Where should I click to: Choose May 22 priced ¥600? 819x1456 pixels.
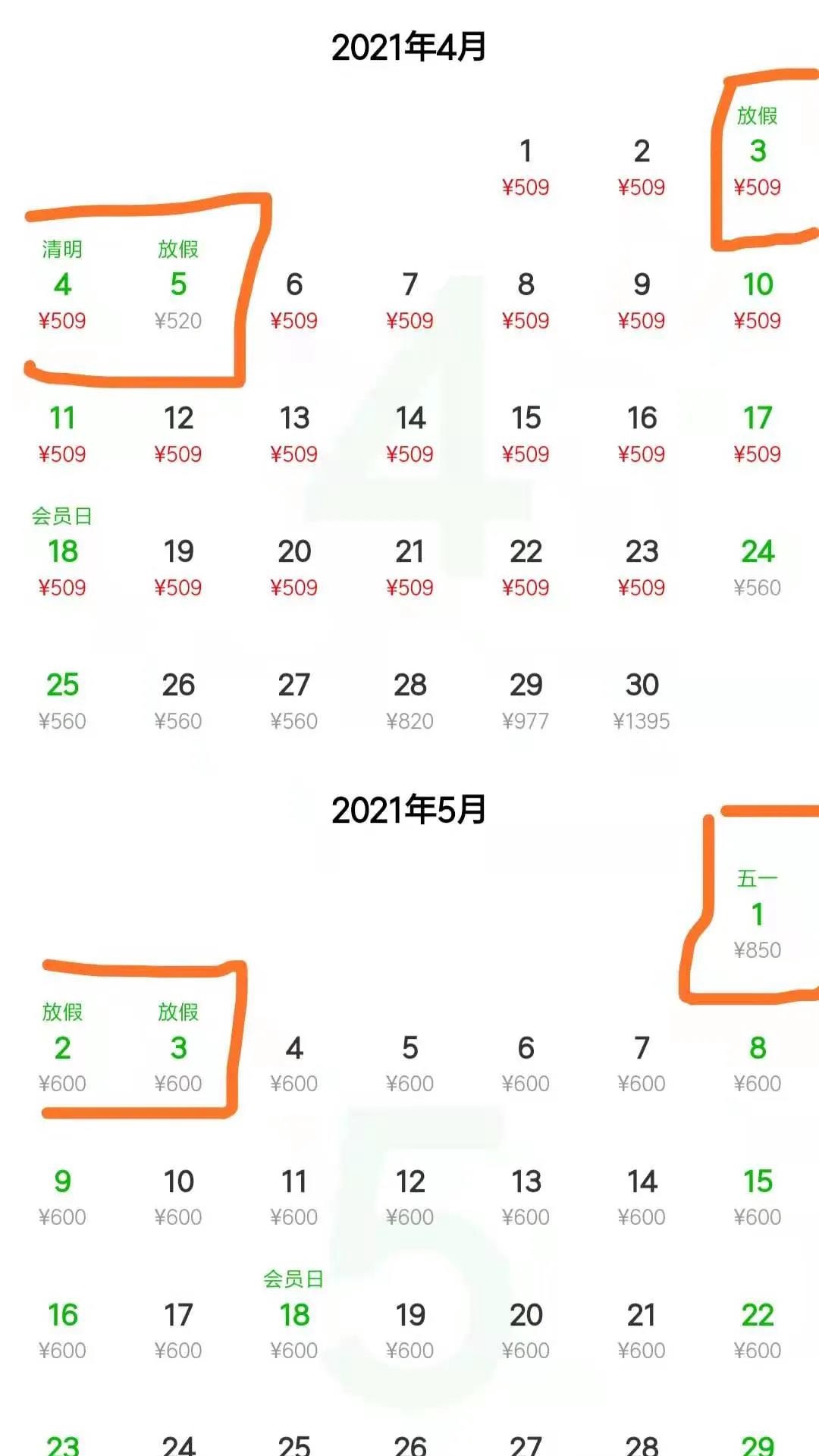[757, 1326]
